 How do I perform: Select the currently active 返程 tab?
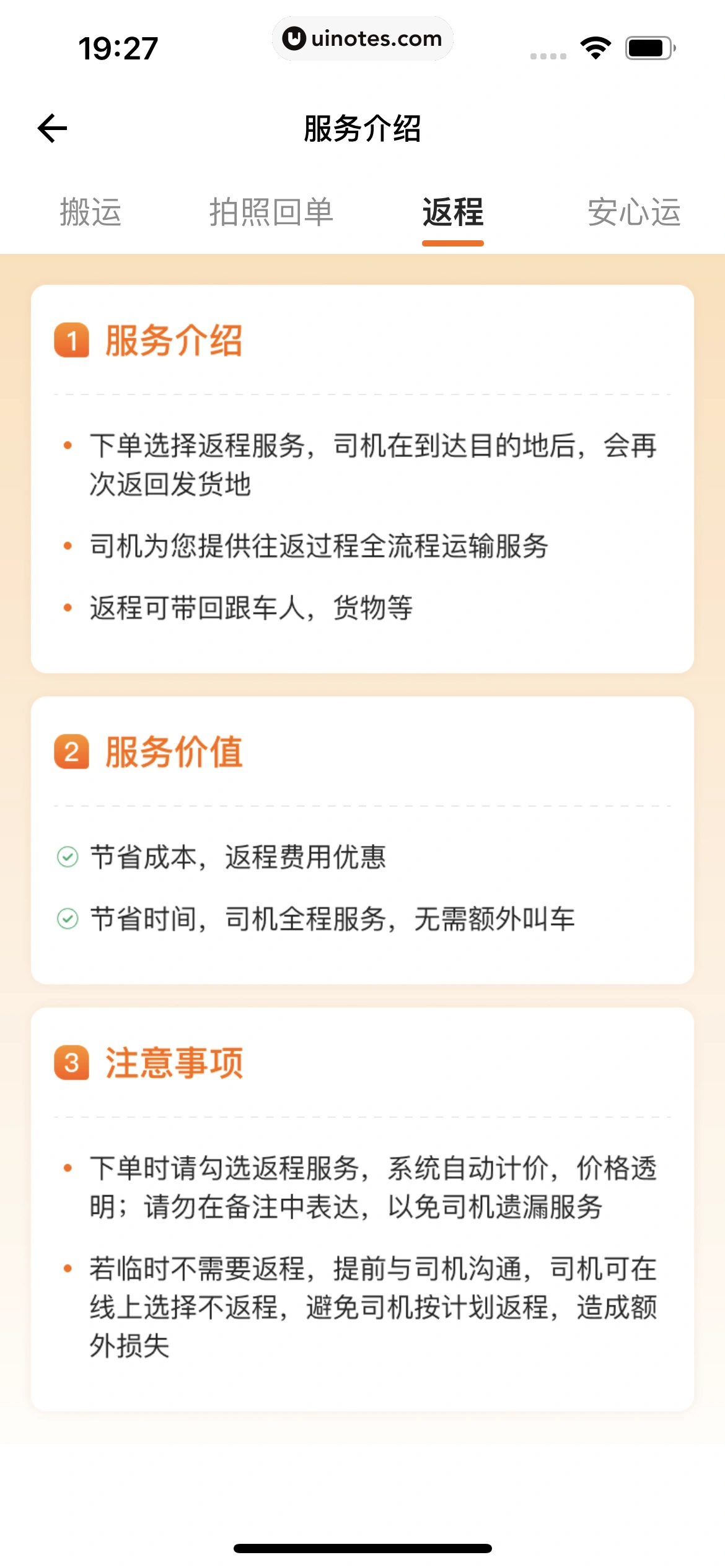[452, 212]
